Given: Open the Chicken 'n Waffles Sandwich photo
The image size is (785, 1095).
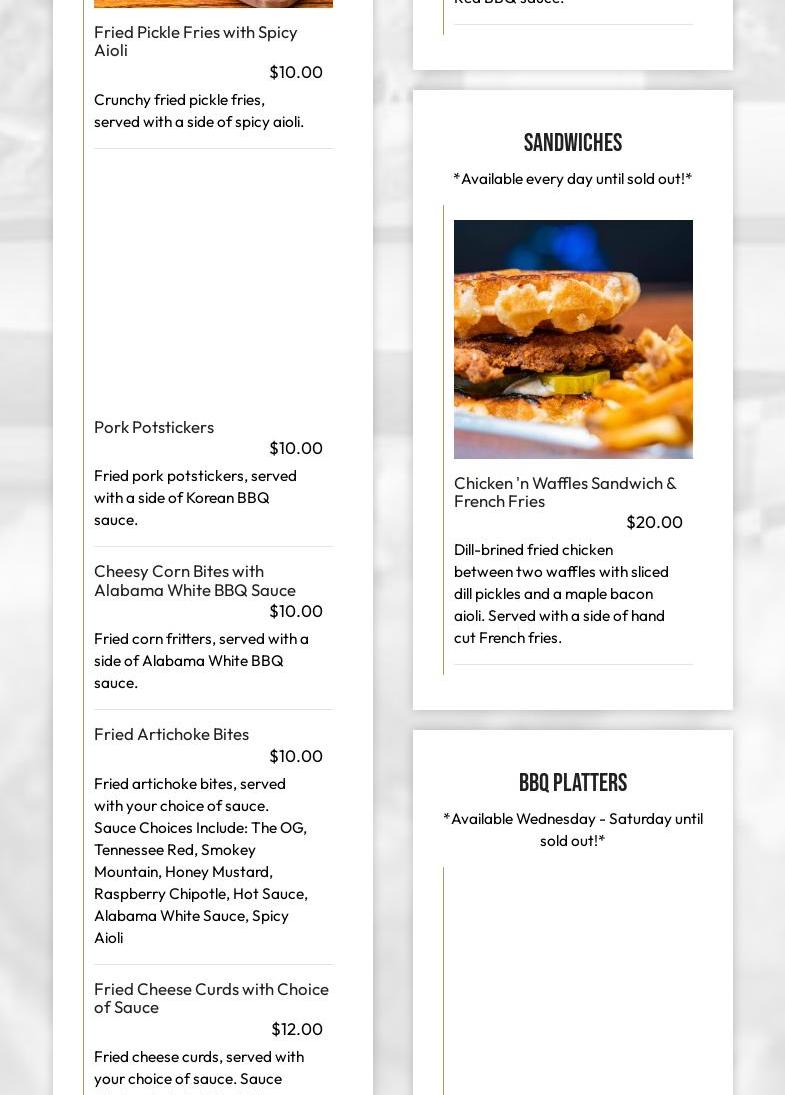Looking at the screenshot, I should tap(573, 339).
